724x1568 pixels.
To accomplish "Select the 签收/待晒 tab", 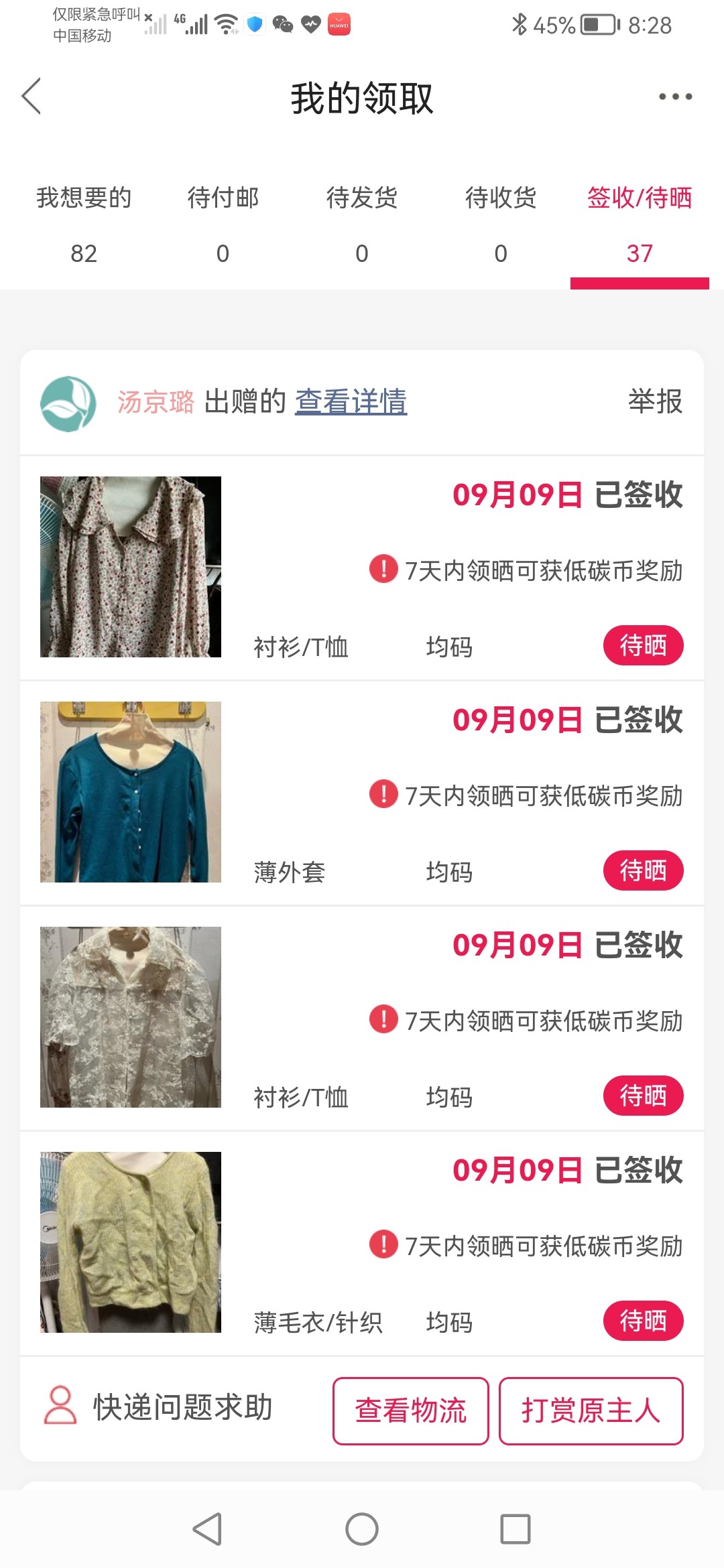I will click(x=640, y=224).
